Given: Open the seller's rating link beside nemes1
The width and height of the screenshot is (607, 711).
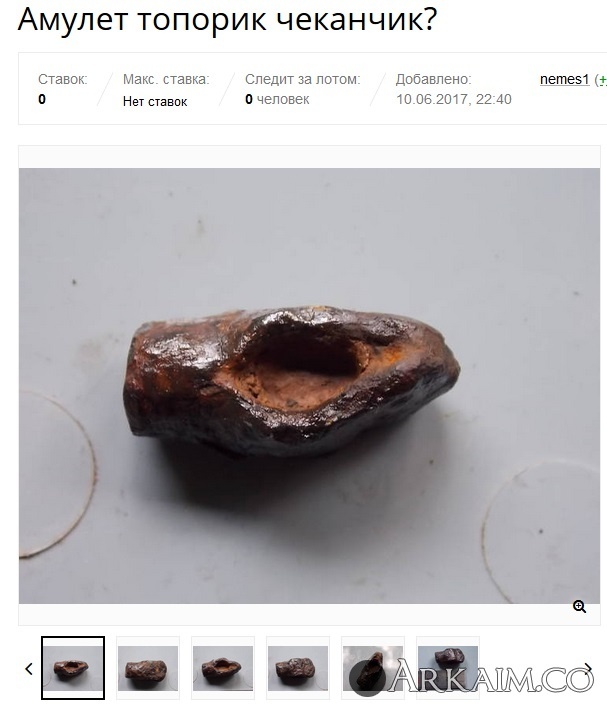Looking at the screenshot, I should (600, 79).
